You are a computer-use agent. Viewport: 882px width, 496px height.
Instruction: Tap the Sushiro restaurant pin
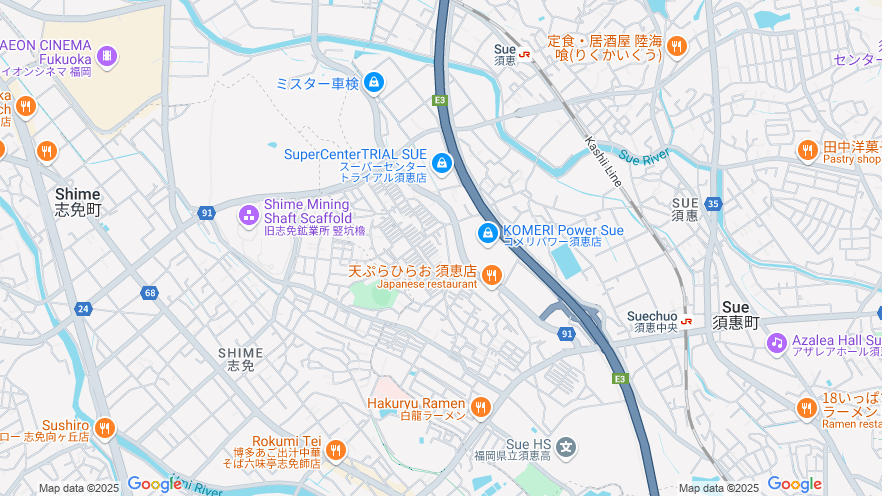point(105,428)
